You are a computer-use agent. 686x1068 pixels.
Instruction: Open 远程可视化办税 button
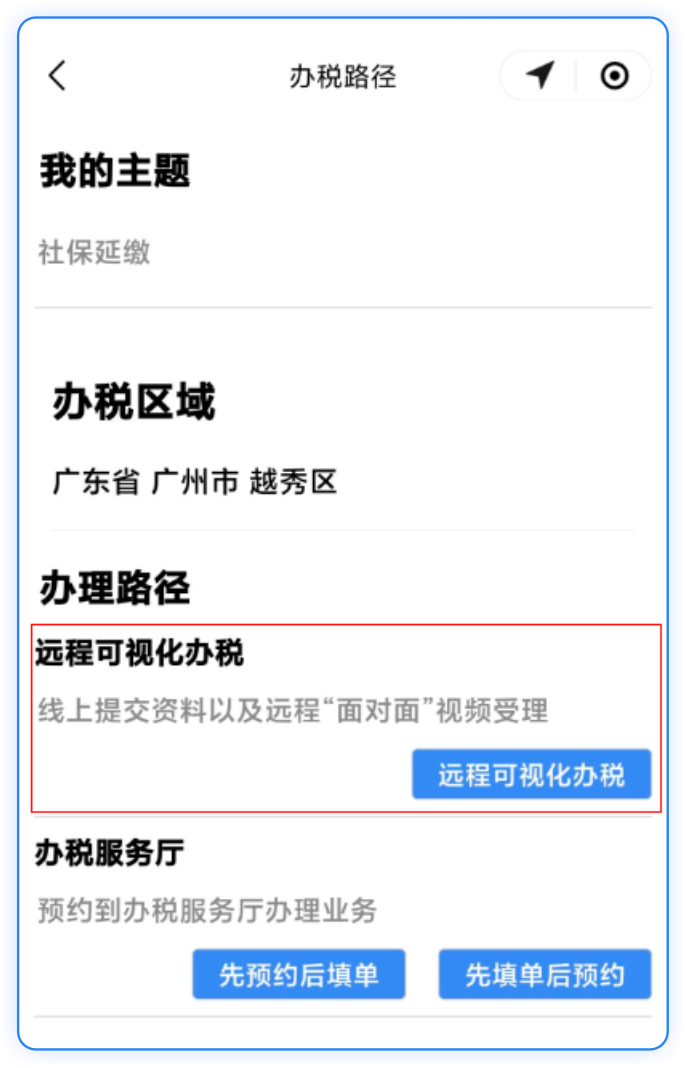pos(531,774)
